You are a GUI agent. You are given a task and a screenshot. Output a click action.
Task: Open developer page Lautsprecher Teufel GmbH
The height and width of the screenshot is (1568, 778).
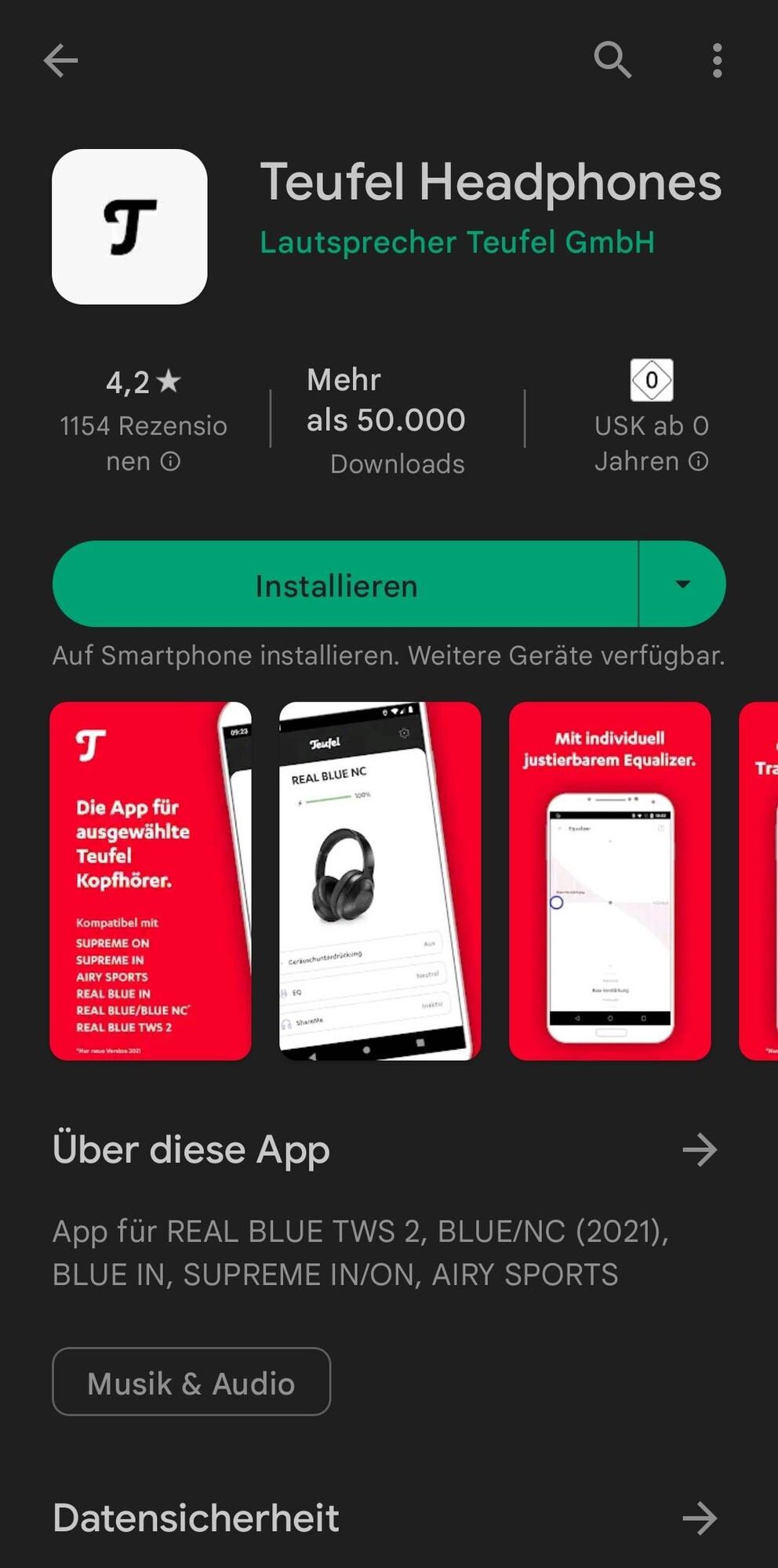point(457,242)
